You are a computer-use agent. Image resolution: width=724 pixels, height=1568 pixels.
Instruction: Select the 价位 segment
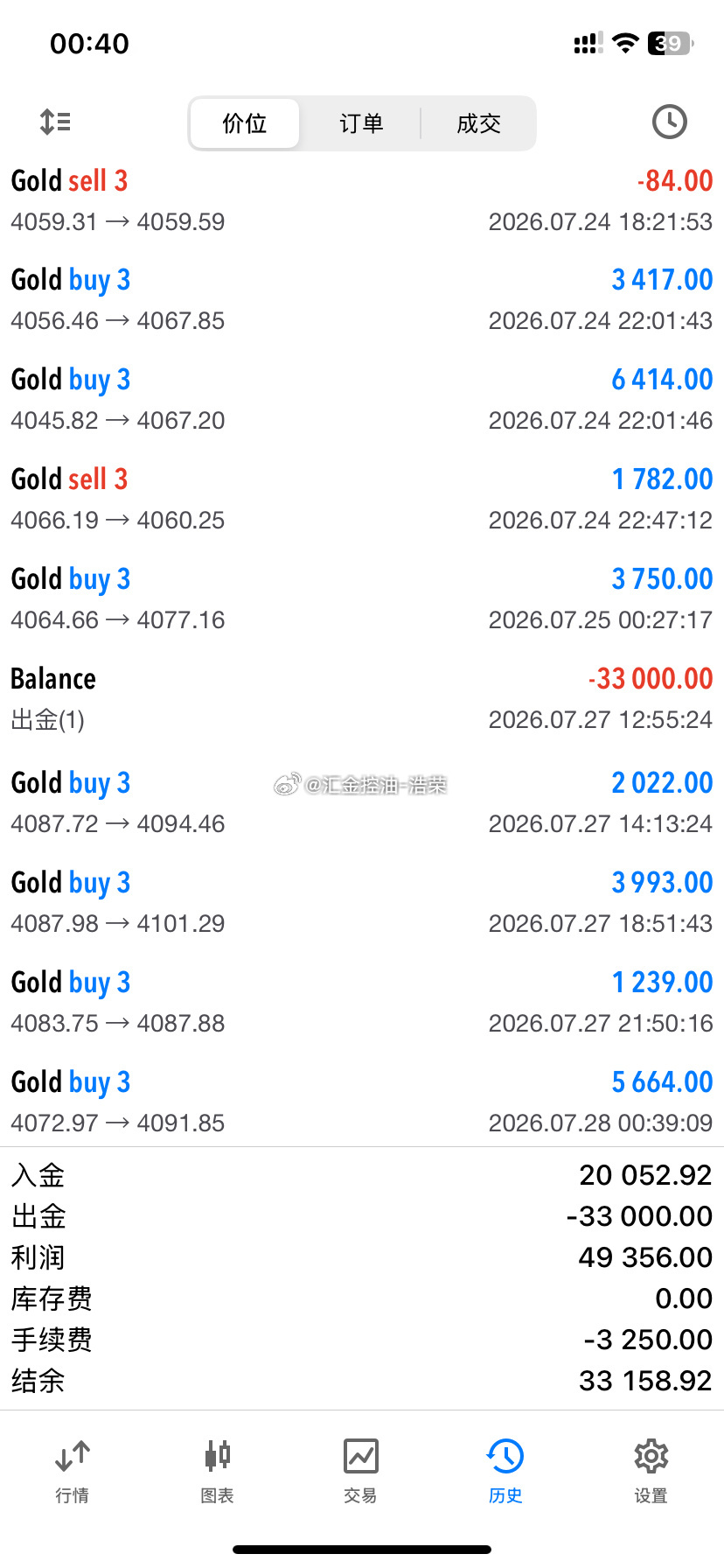click(x=245, y=123)
